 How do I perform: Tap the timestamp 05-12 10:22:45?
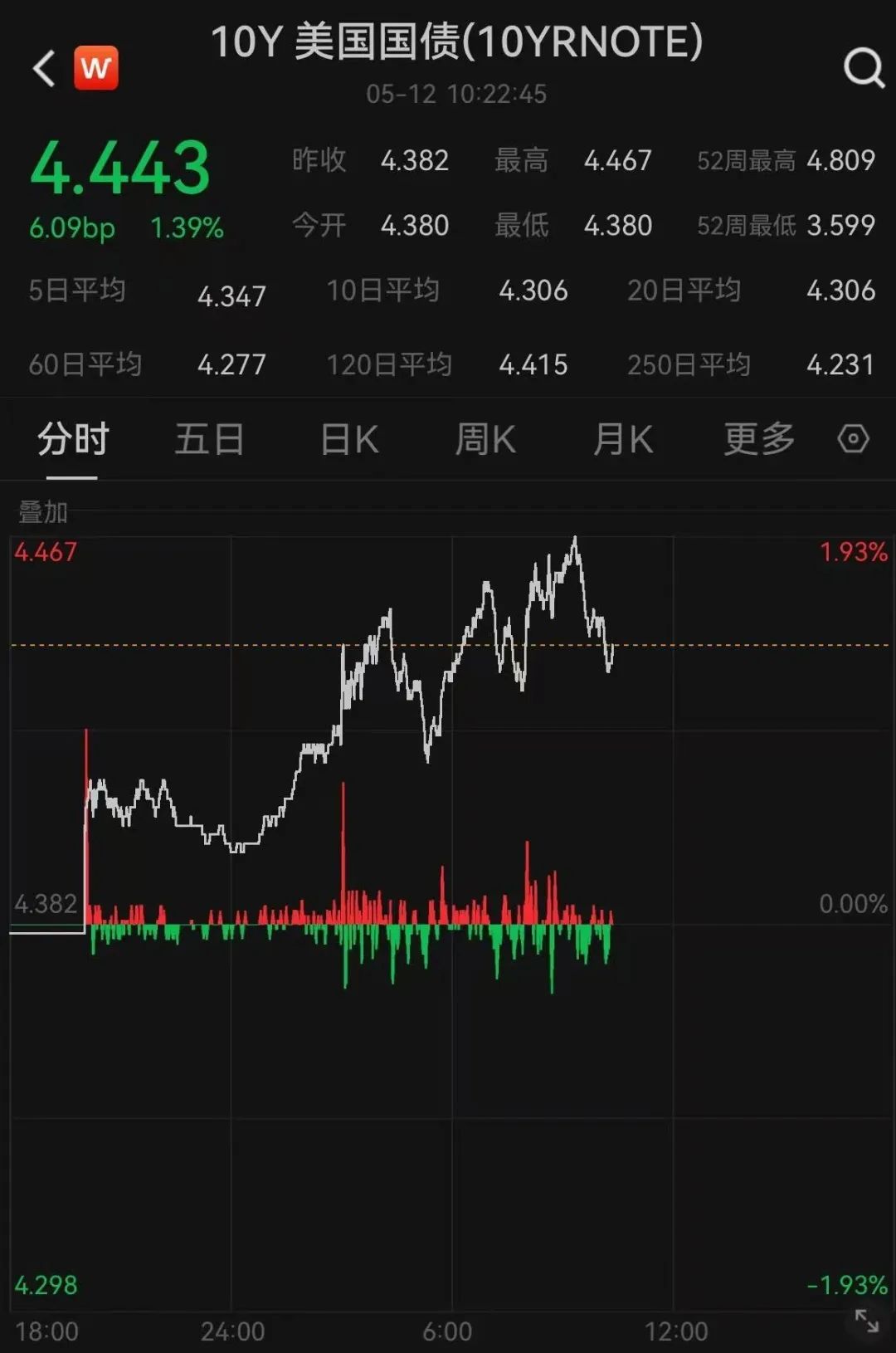coord(459,94)
